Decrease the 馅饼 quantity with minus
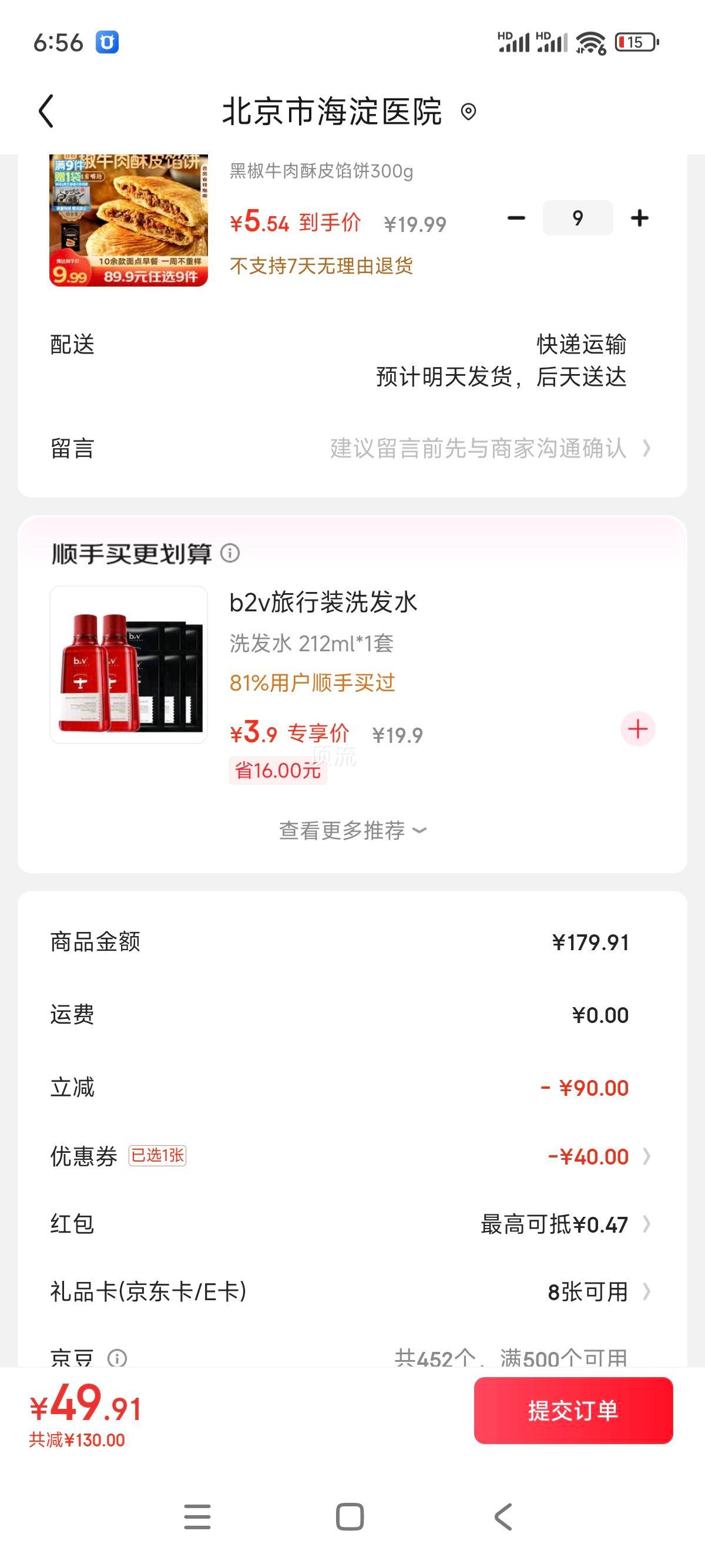 (x=516, y=218)
